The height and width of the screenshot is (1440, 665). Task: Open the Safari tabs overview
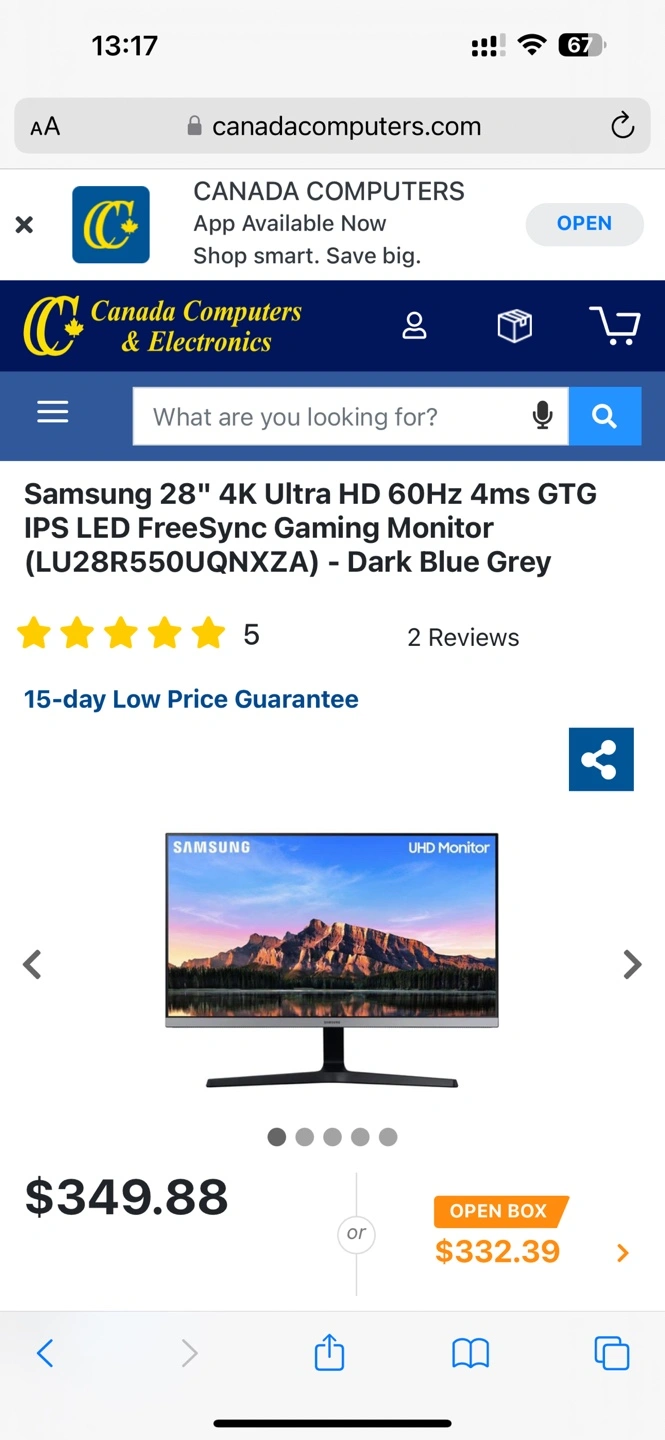[611, 1353]
